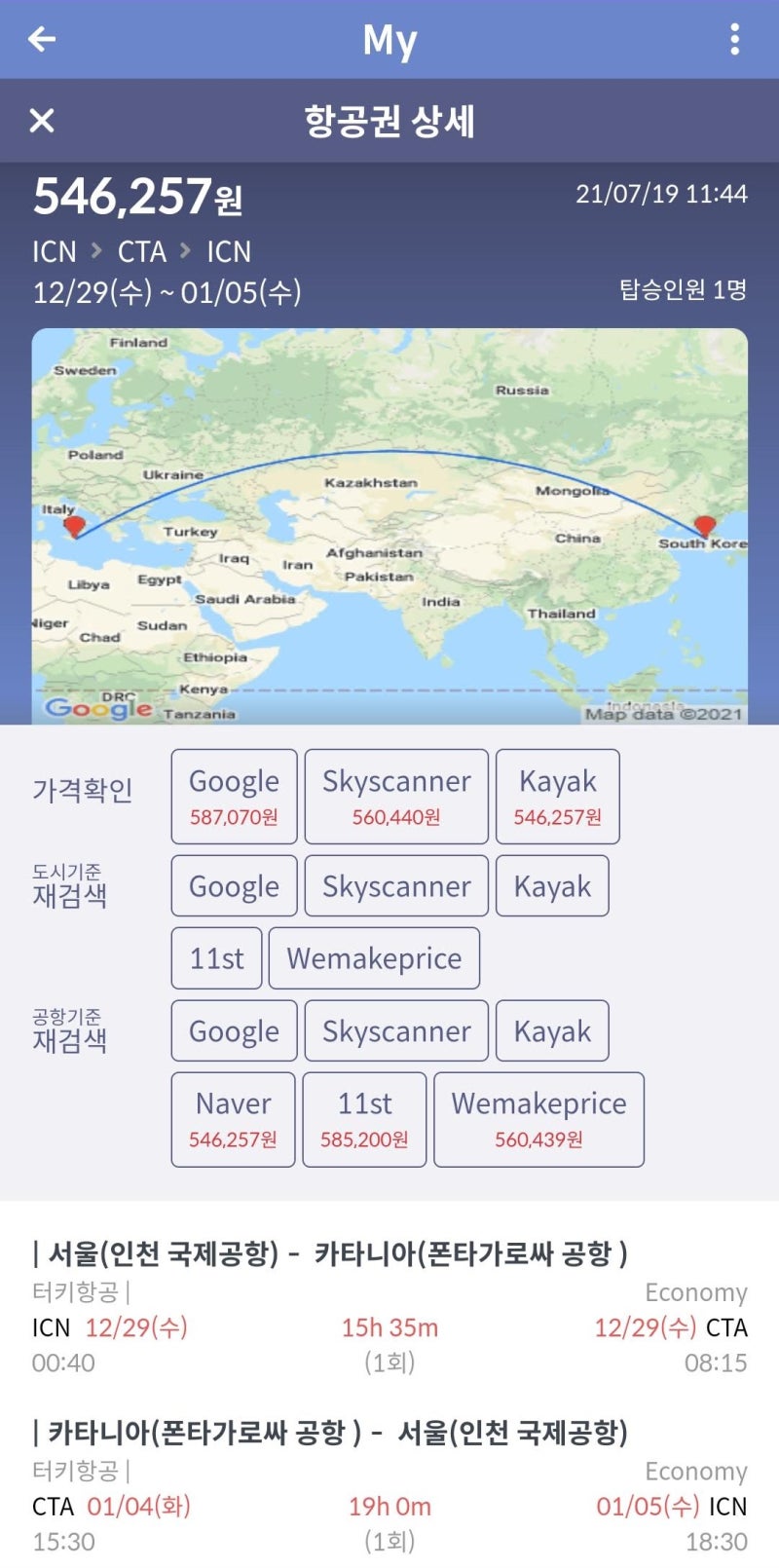Re-search by airport on Kayak
Viewport: 779px width, 1568px height.
552,1030
